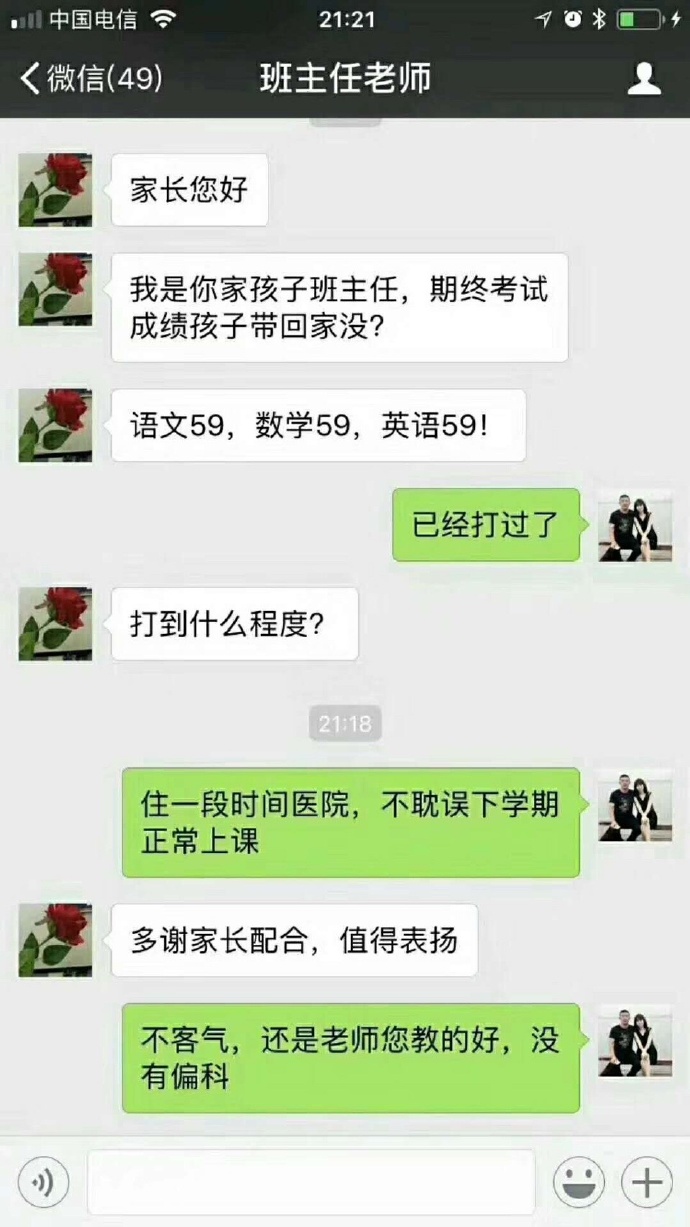Open the emoji sticker panel
This screenshot has height=1227, width=690.
tap(578, 1183)
